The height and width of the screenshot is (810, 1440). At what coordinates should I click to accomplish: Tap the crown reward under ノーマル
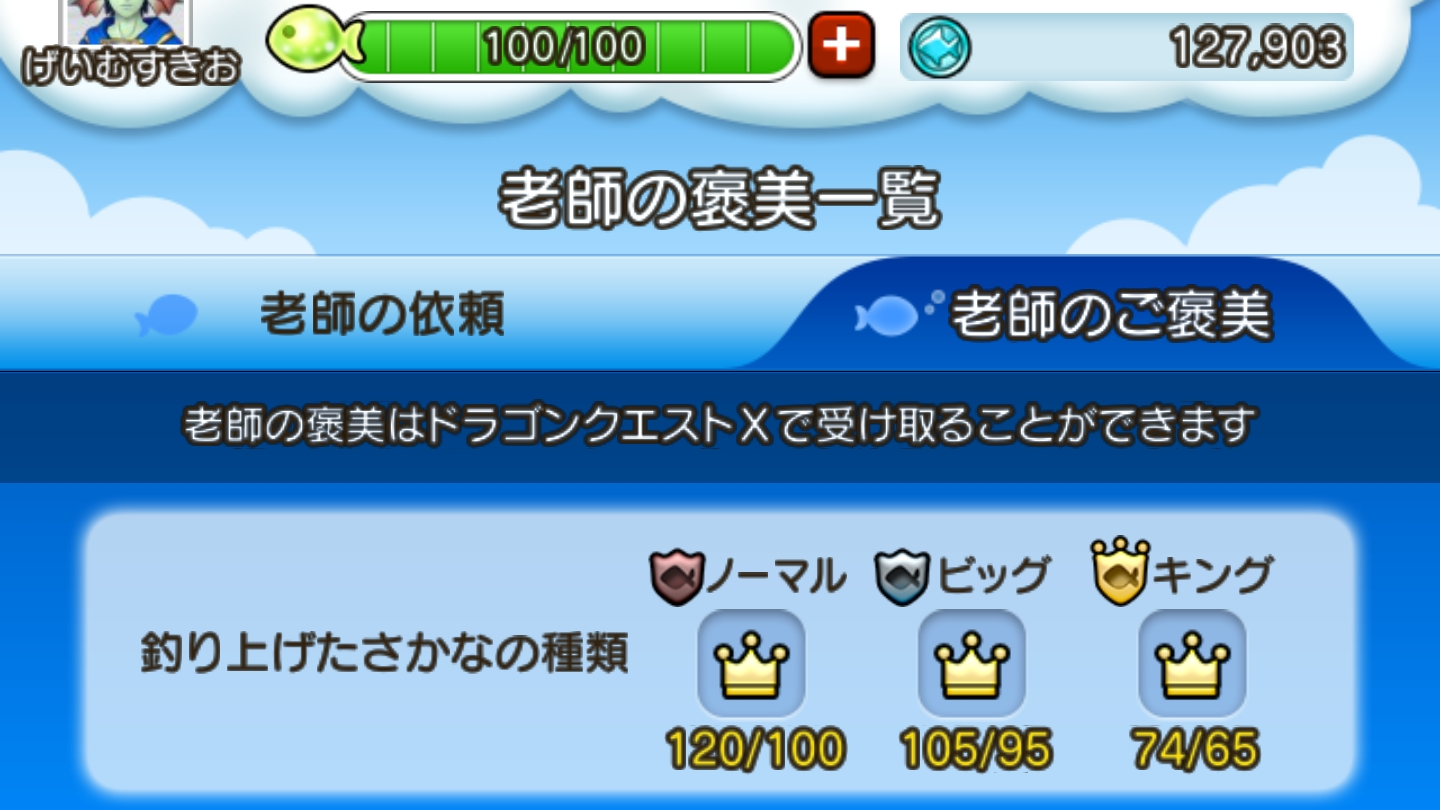[x=751, y=663]
